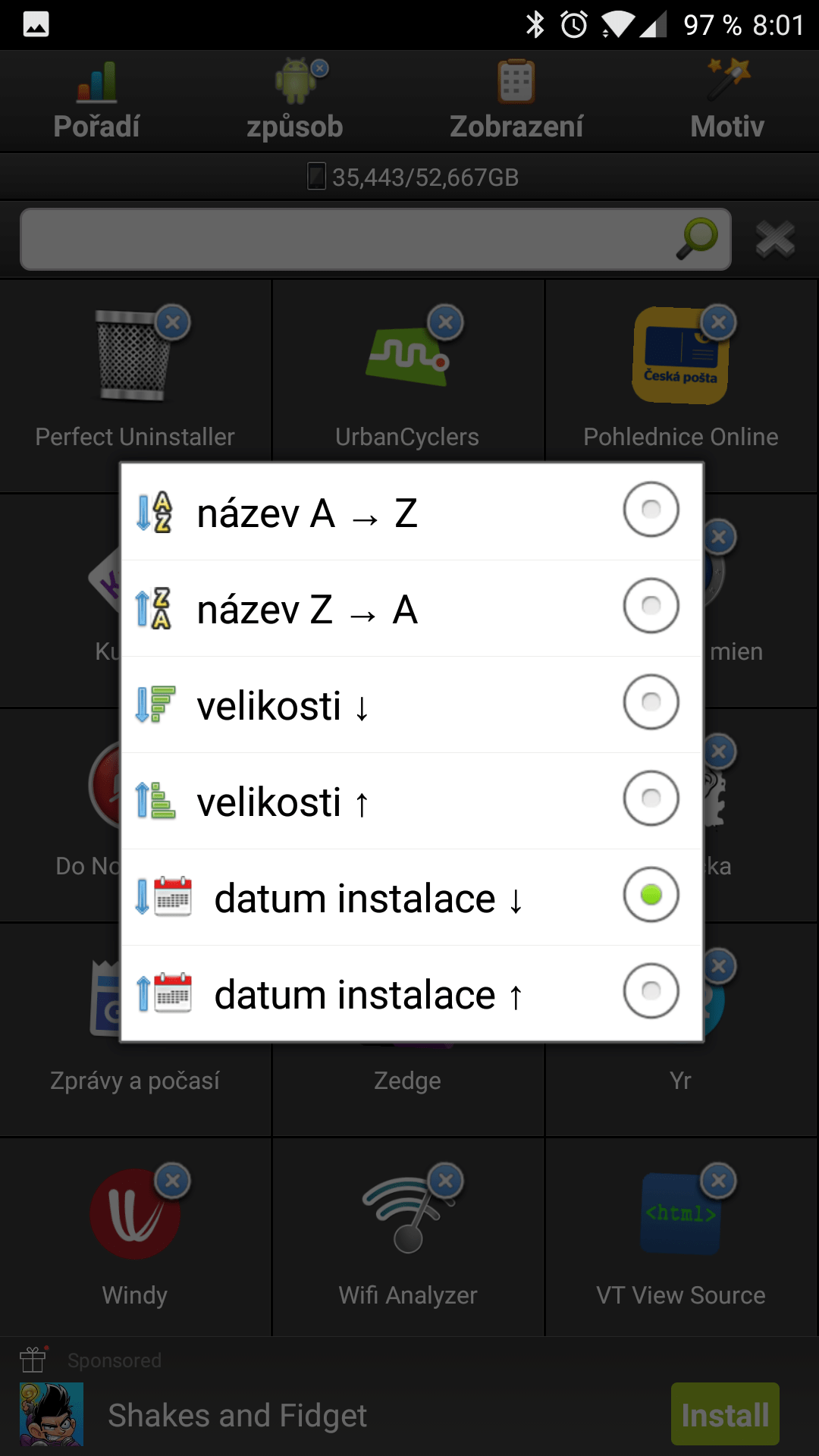
Task: Select the Pohlednice Online app
Action: (680, 379)
